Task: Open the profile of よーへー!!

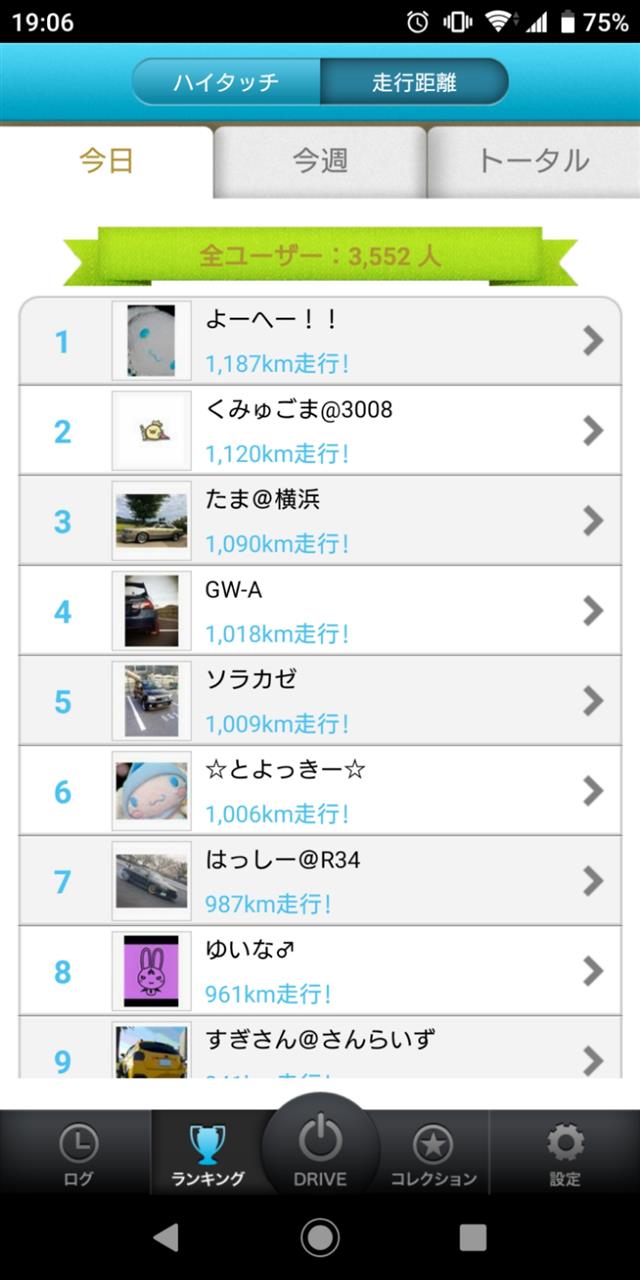Action: point(320,341)
